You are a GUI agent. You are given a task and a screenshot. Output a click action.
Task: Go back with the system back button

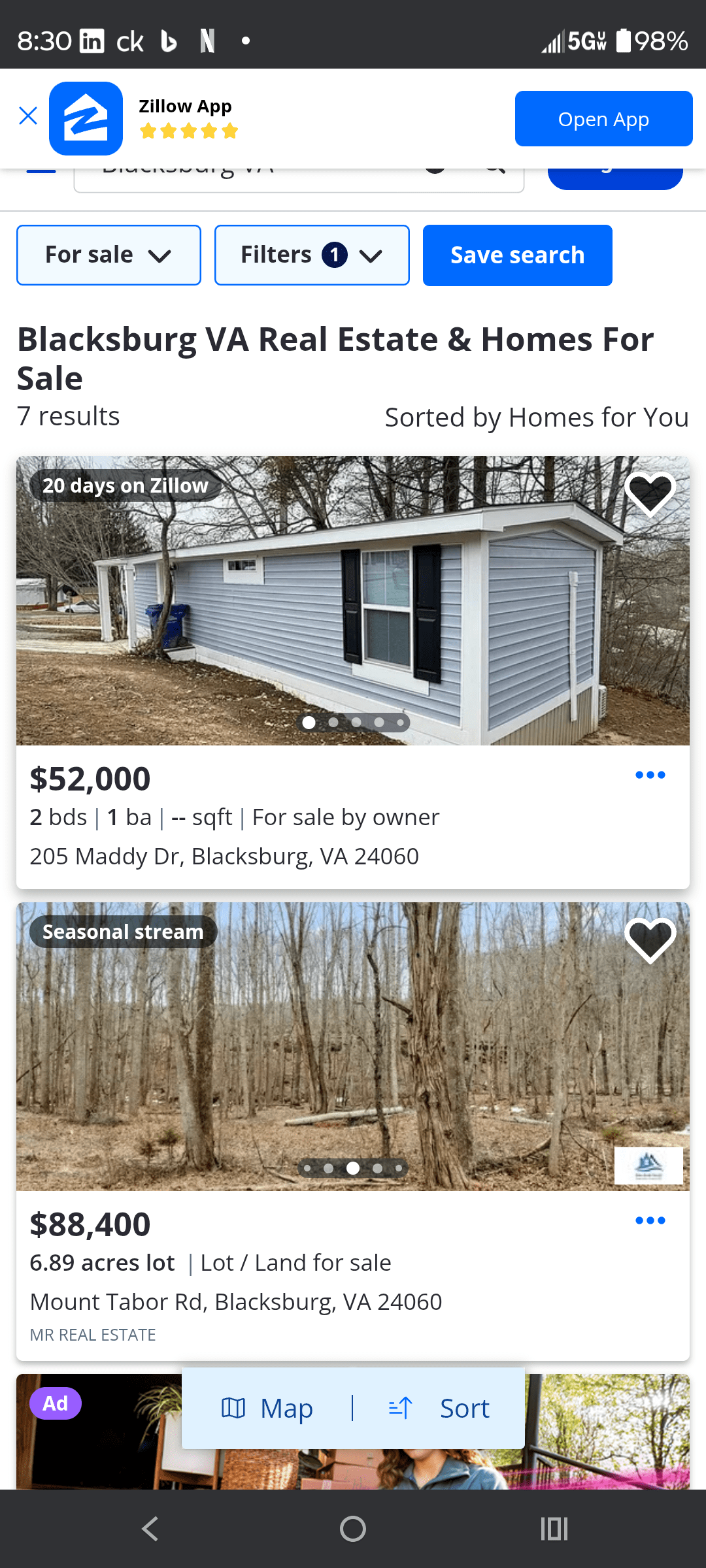click(150, 1529)
